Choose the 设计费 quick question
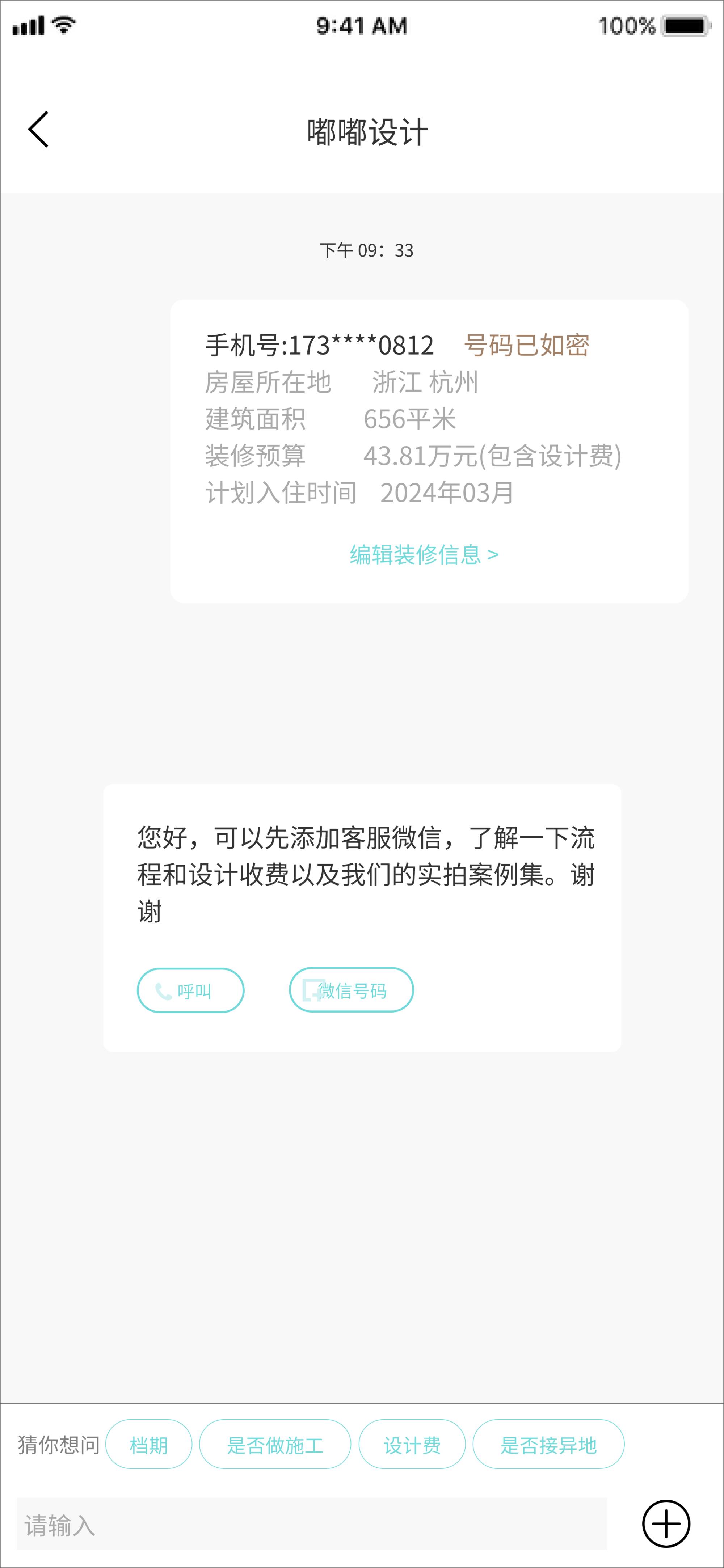The height and width of the screenshot is (1568, 724). [x=412, y=1445]
